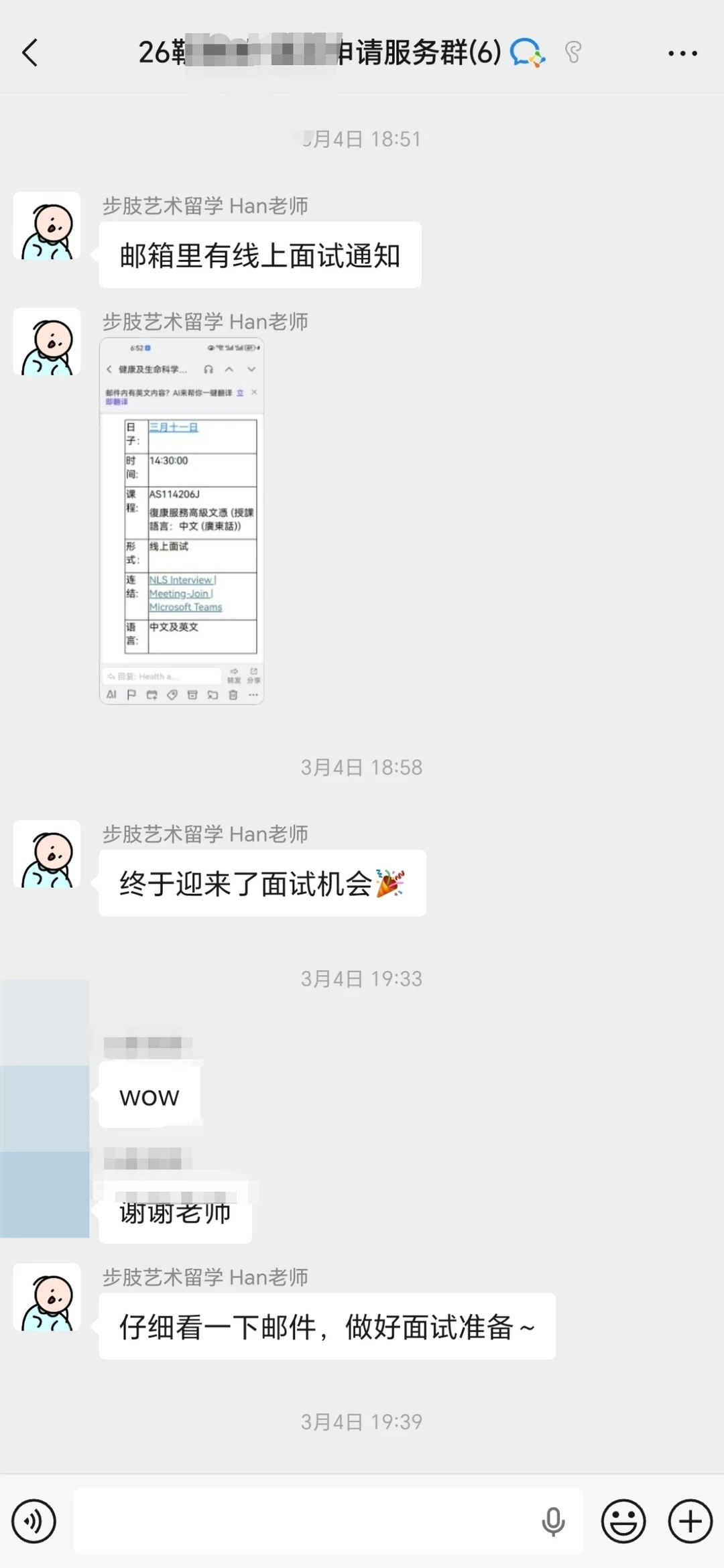The height and width of the screenshot is (1568, 724).
Task: Tap Han老师's avatar beside 仔细看一下邮件 message
Action: [47, 1297]
